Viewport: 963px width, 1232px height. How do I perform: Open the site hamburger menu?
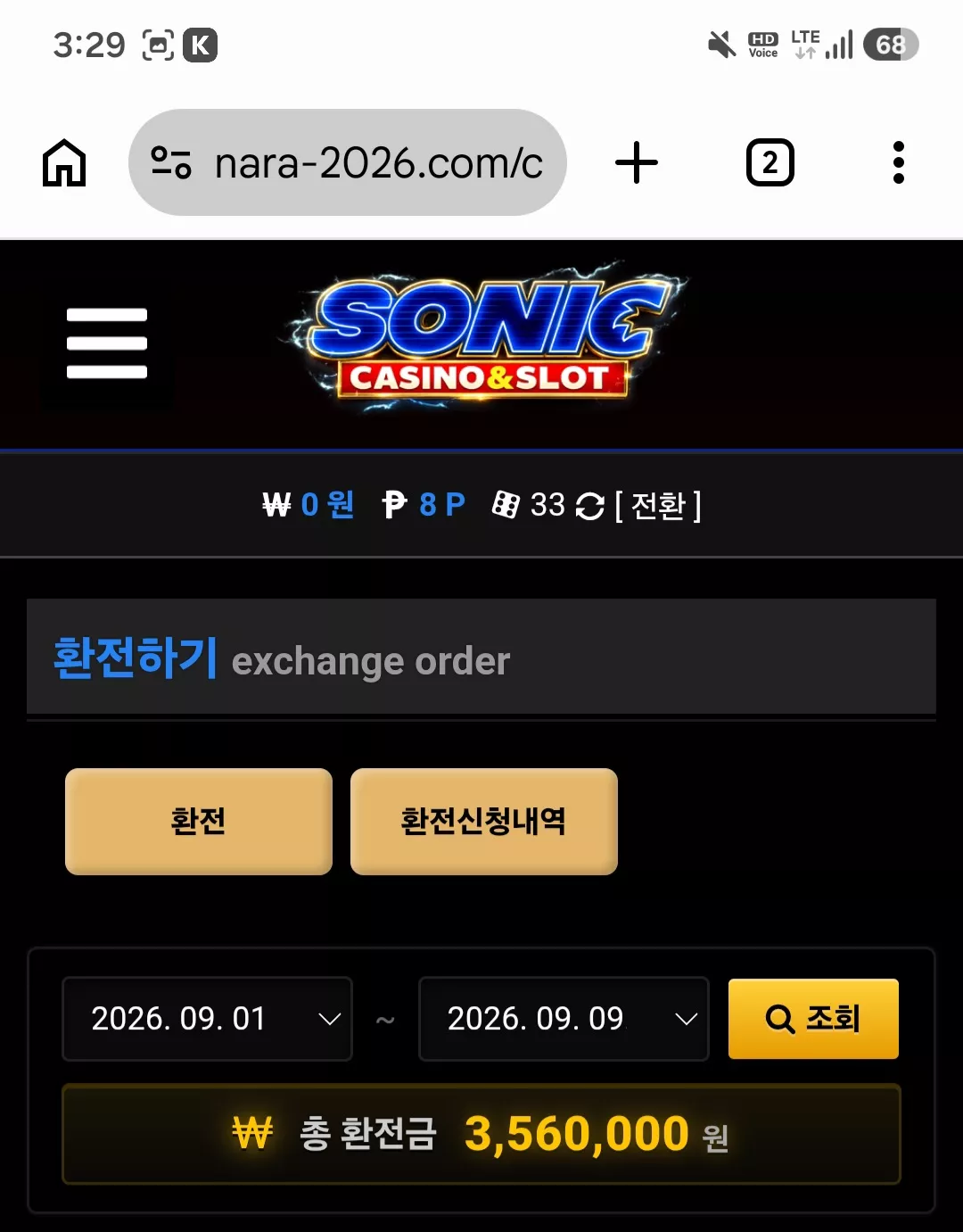pos(107,343)
